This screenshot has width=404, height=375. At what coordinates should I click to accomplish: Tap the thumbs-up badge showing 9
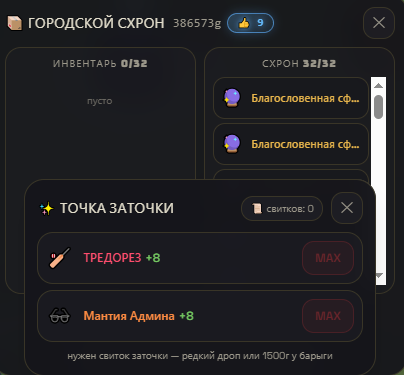250,23
